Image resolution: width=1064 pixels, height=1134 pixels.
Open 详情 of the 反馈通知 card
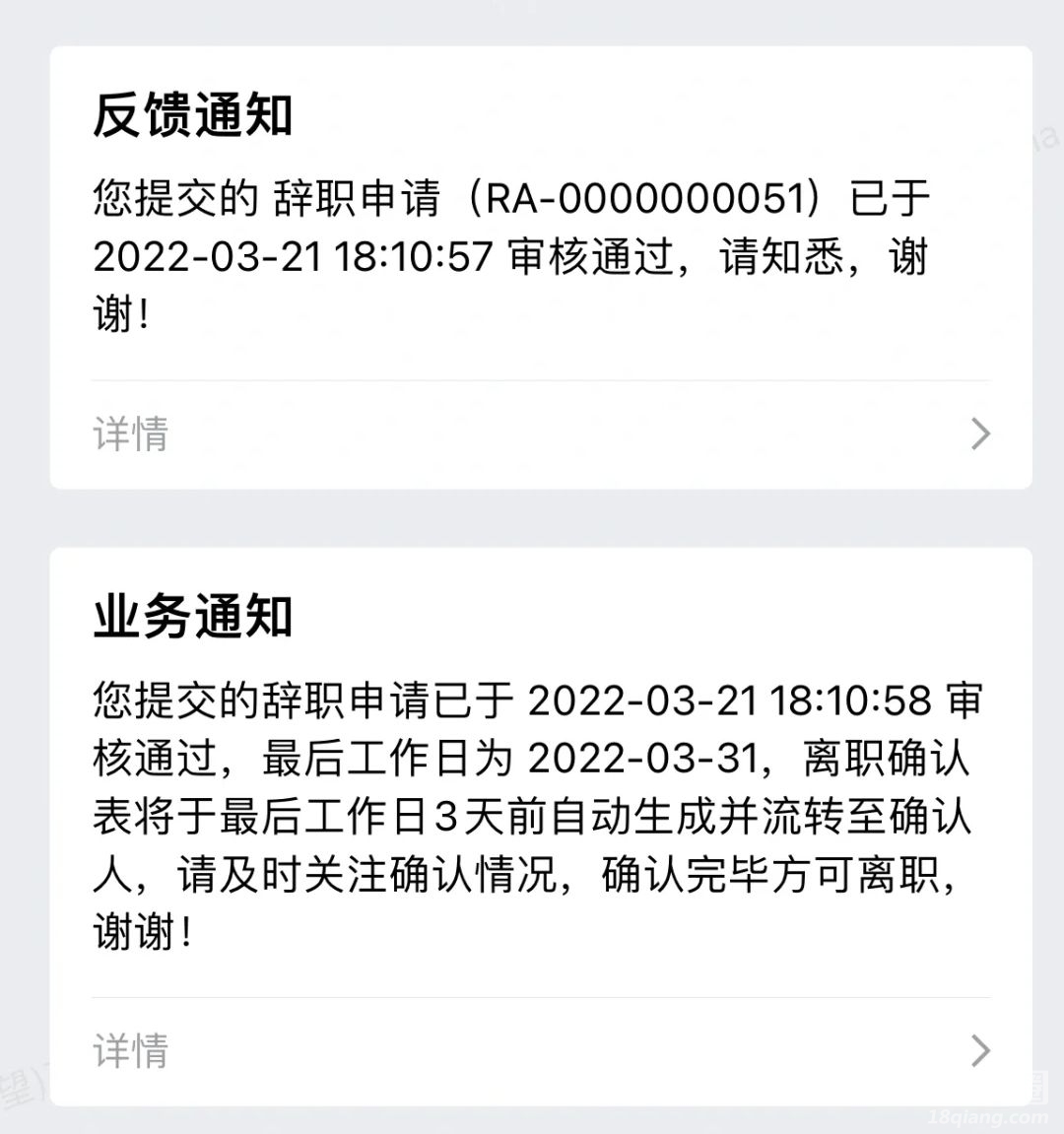(x=540, y=434)
